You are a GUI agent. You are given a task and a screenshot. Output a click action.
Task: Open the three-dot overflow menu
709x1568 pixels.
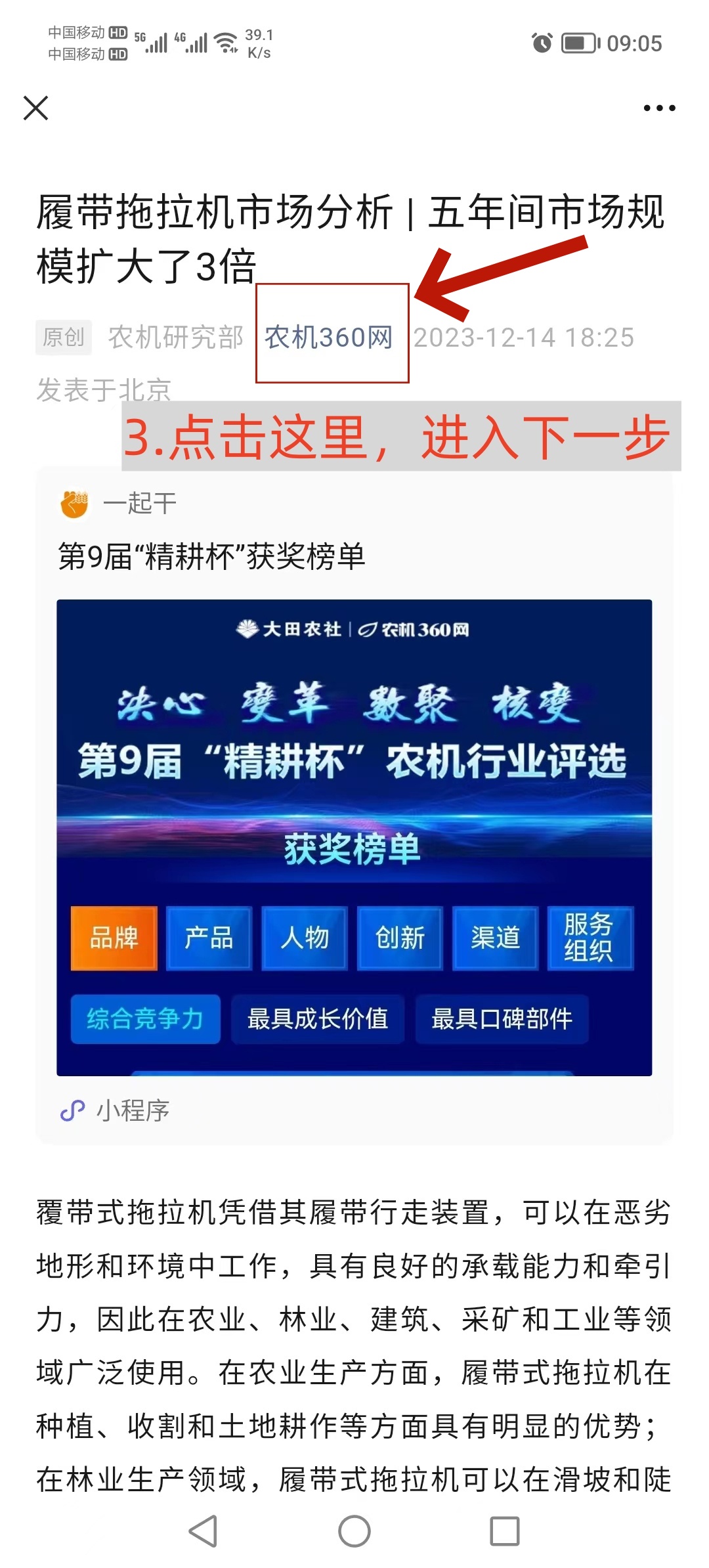coord(659,108)
